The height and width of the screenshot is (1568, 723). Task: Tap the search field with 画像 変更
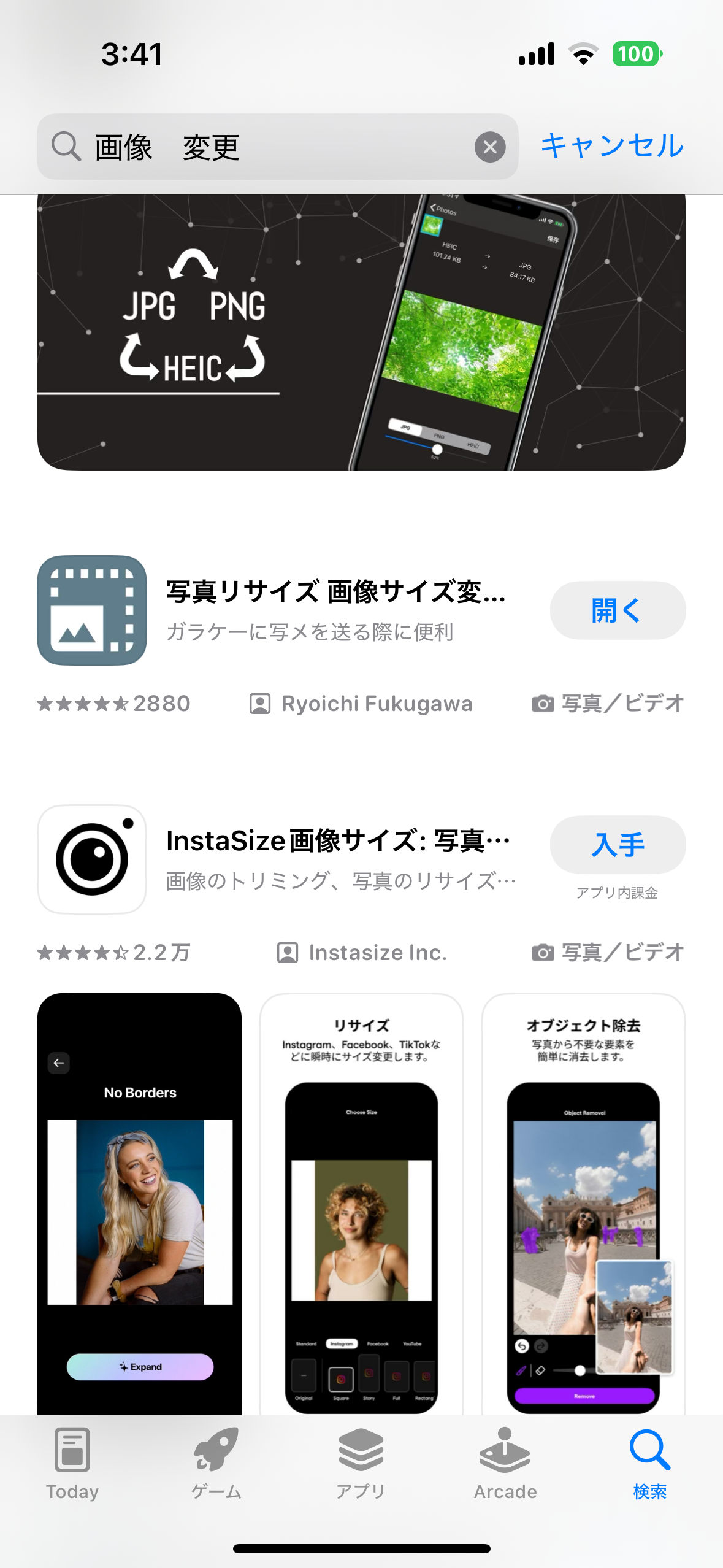click(277, 147)
